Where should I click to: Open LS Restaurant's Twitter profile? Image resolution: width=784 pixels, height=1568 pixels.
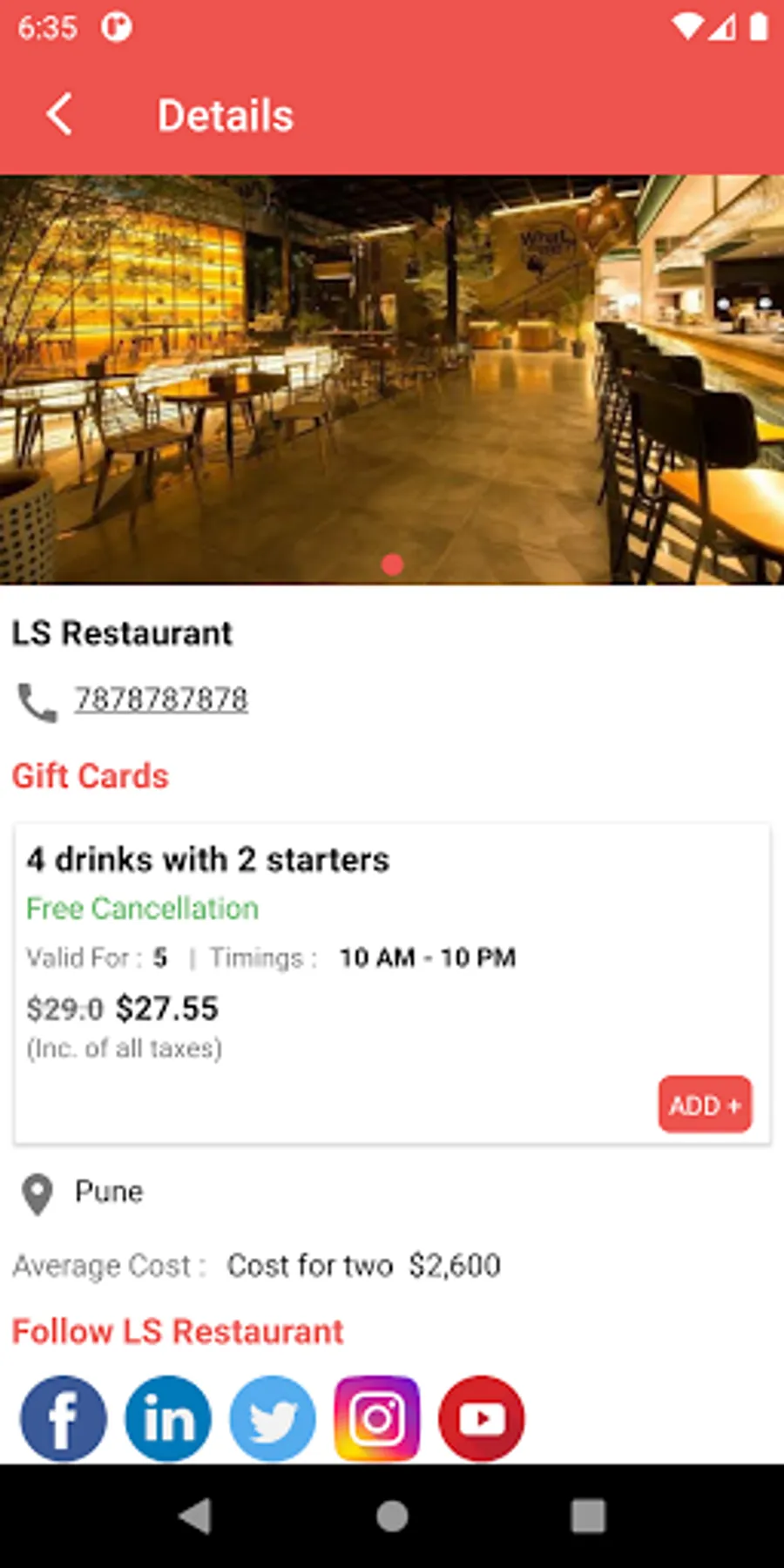[273, 1418]
